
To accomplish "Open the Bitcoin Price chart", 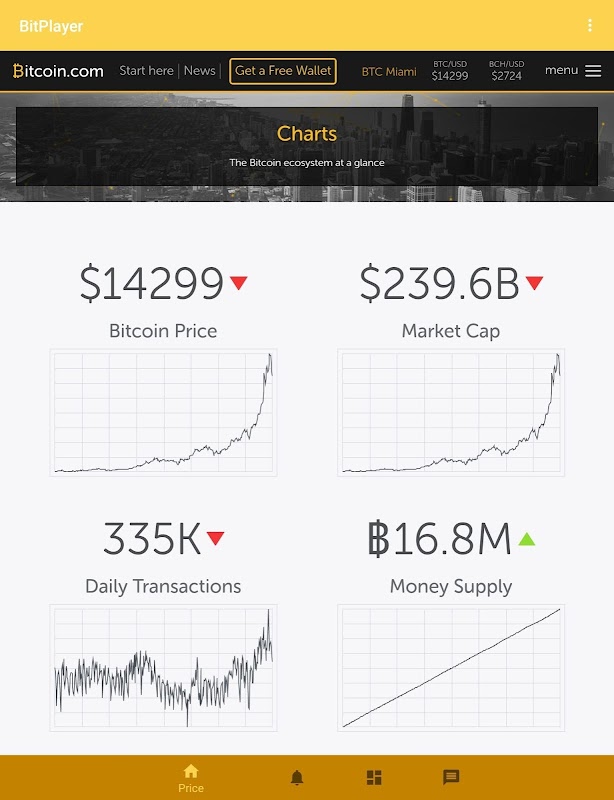I will tap(163, 412).
